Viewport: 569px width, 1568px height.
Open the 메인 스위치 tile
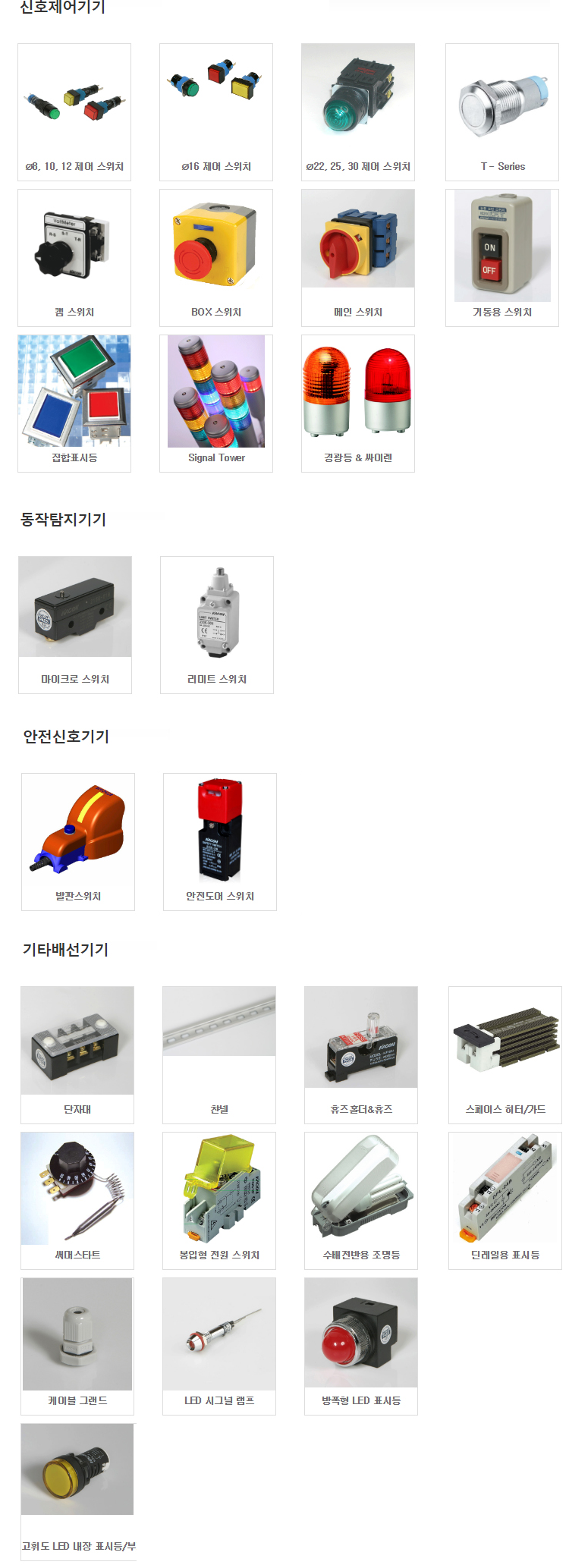[x=358, y=257]
